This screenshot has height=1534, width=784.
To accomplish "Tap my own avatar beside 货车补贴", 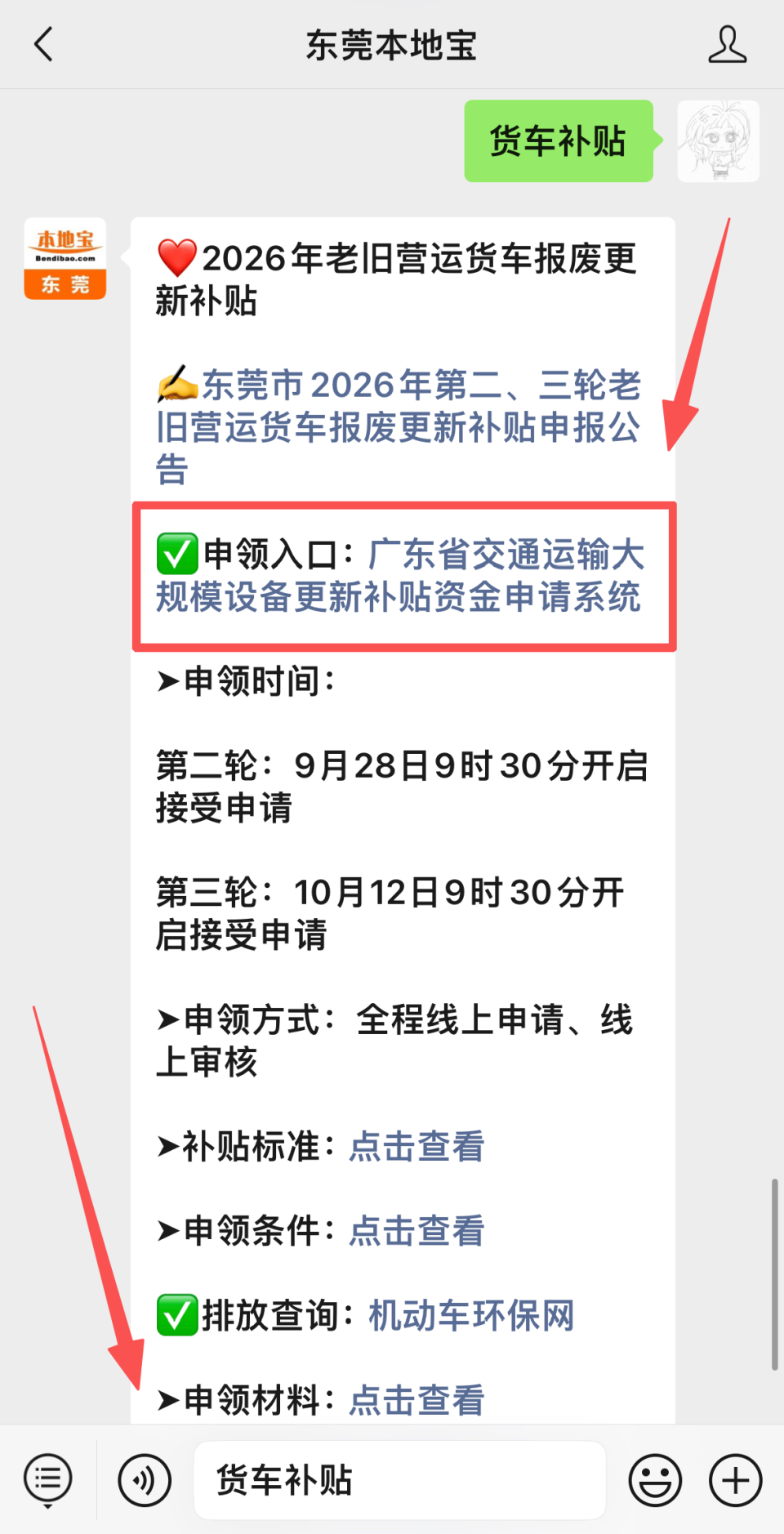I will click(718, 141).
